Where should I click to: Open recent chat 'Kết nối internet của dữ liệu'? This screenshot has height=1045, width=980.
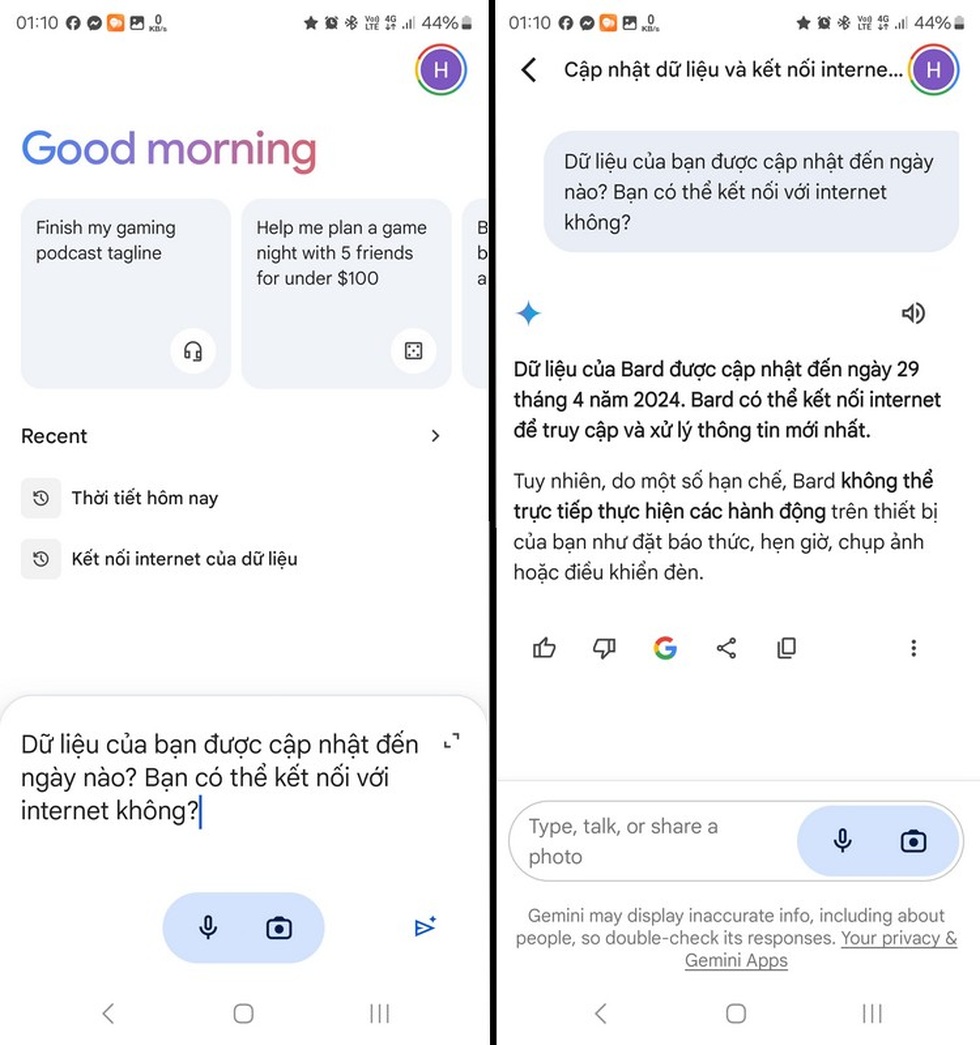coord(184,559)
